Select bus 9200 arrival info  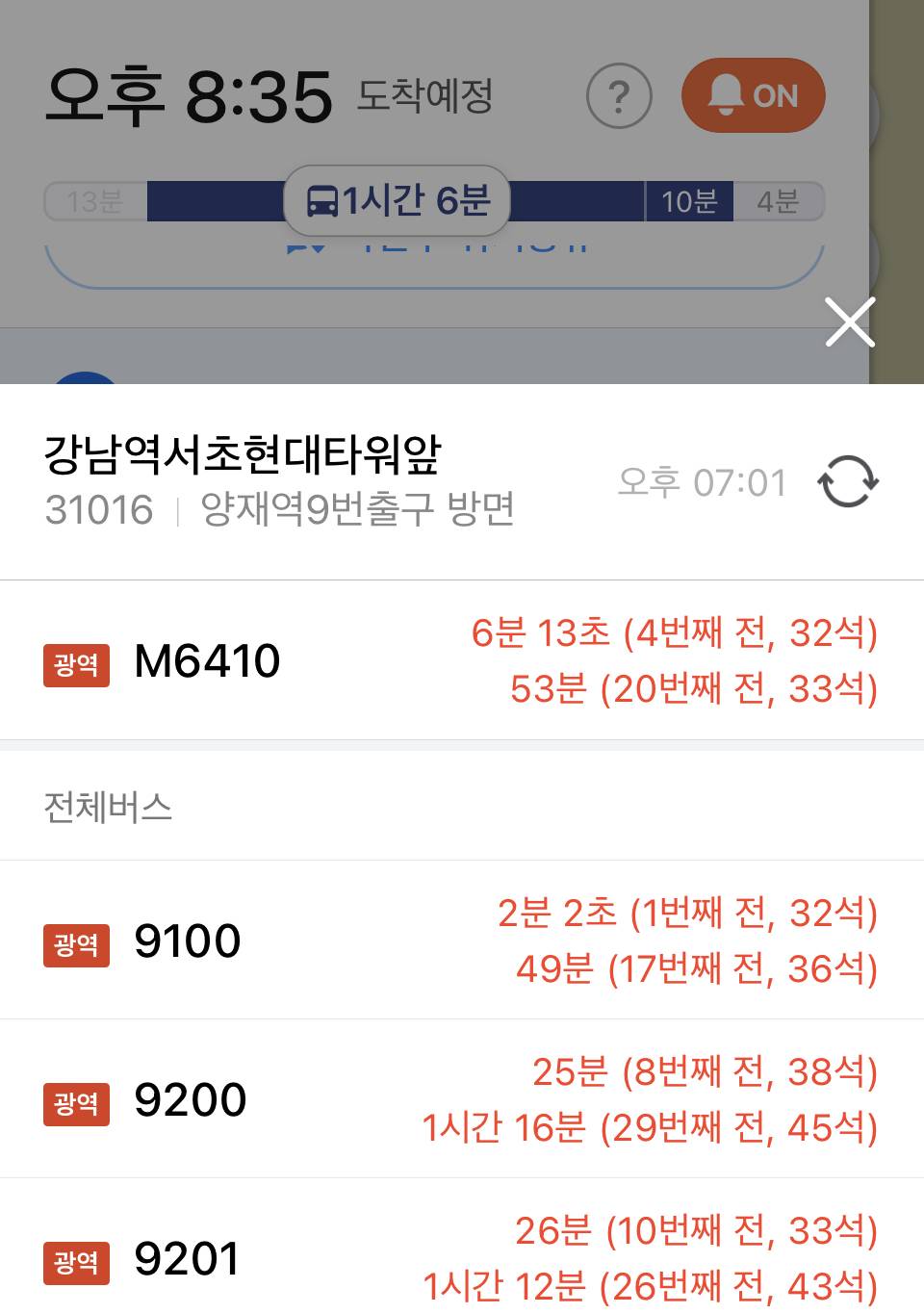(x=462, y=1099)
